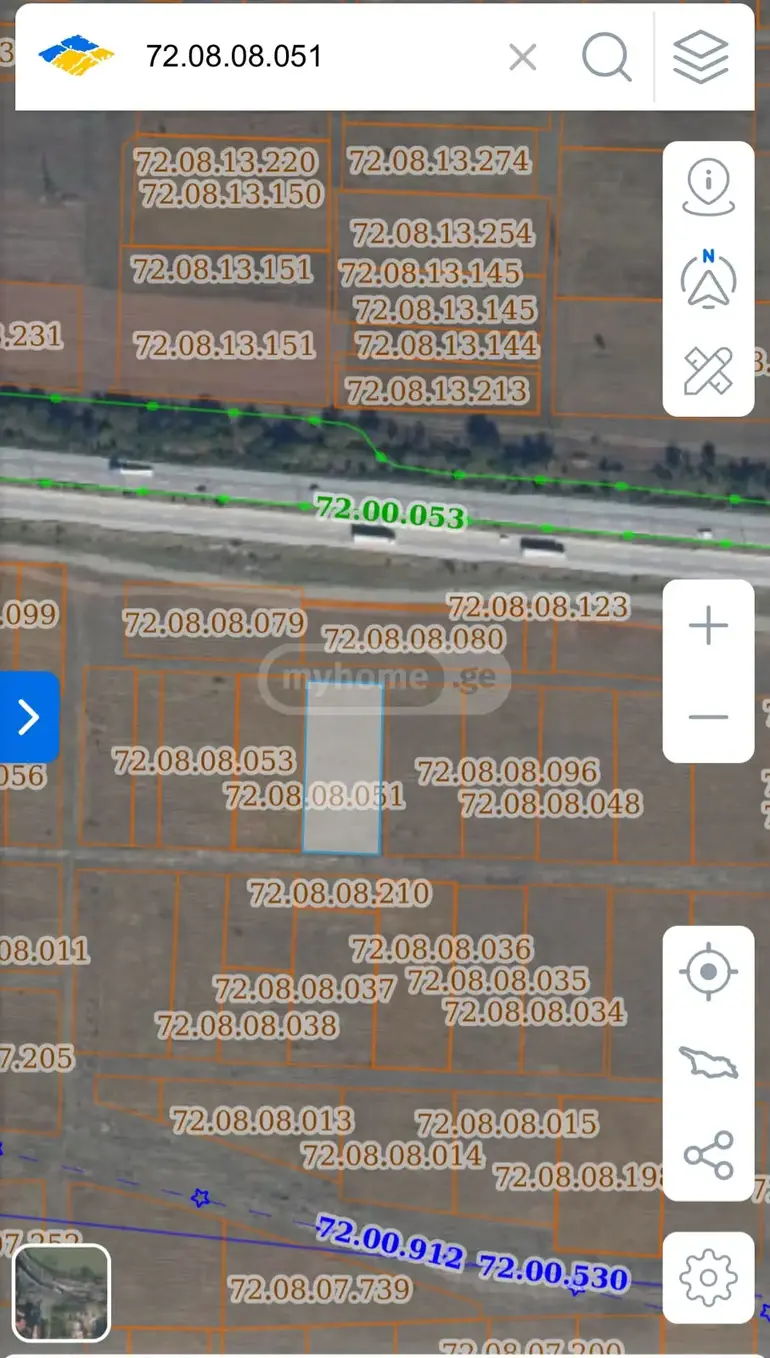Viewport: 770px width, 1358px height.
Task: Show the full country extent
Action: tap(708, 1062)
